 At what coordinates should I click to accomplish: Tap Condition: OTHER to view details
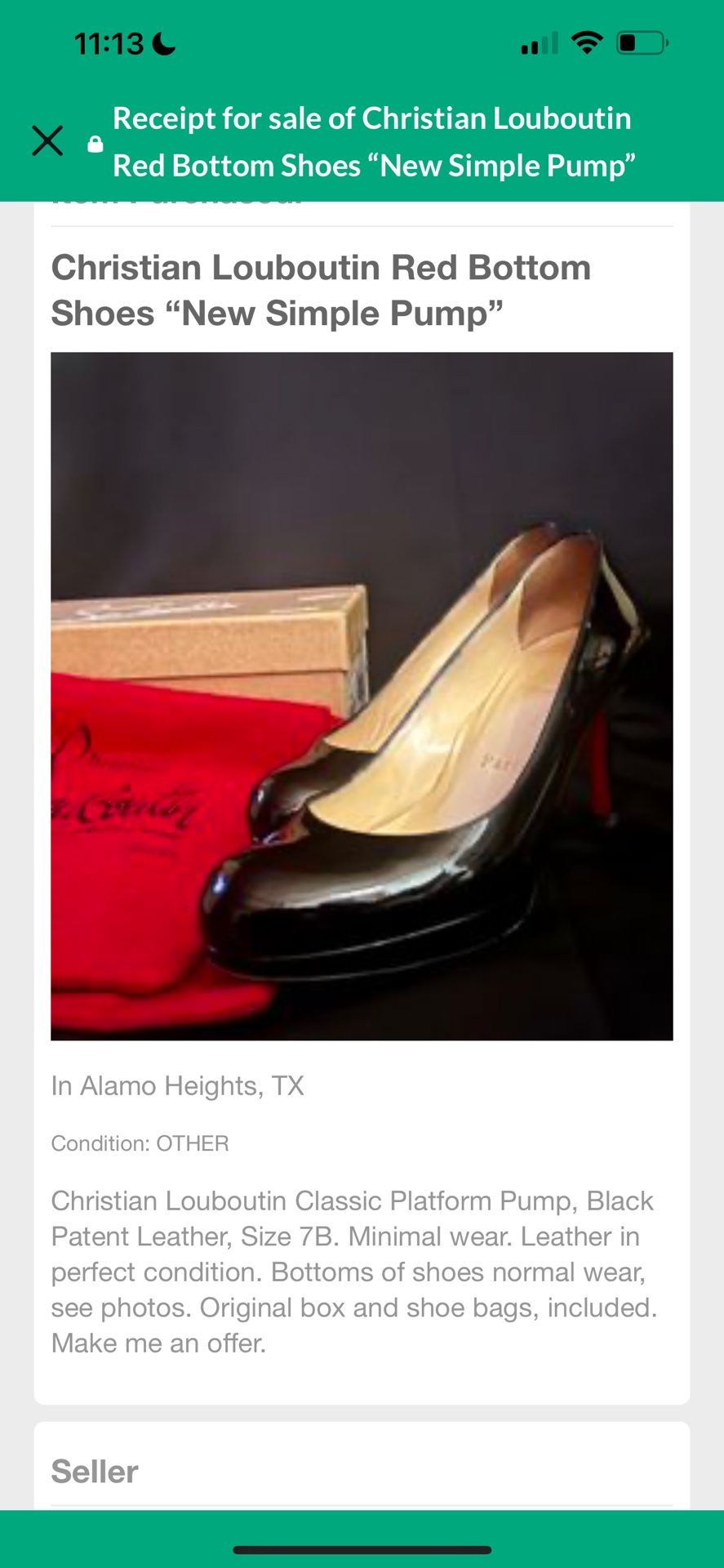pos(140,1143)
